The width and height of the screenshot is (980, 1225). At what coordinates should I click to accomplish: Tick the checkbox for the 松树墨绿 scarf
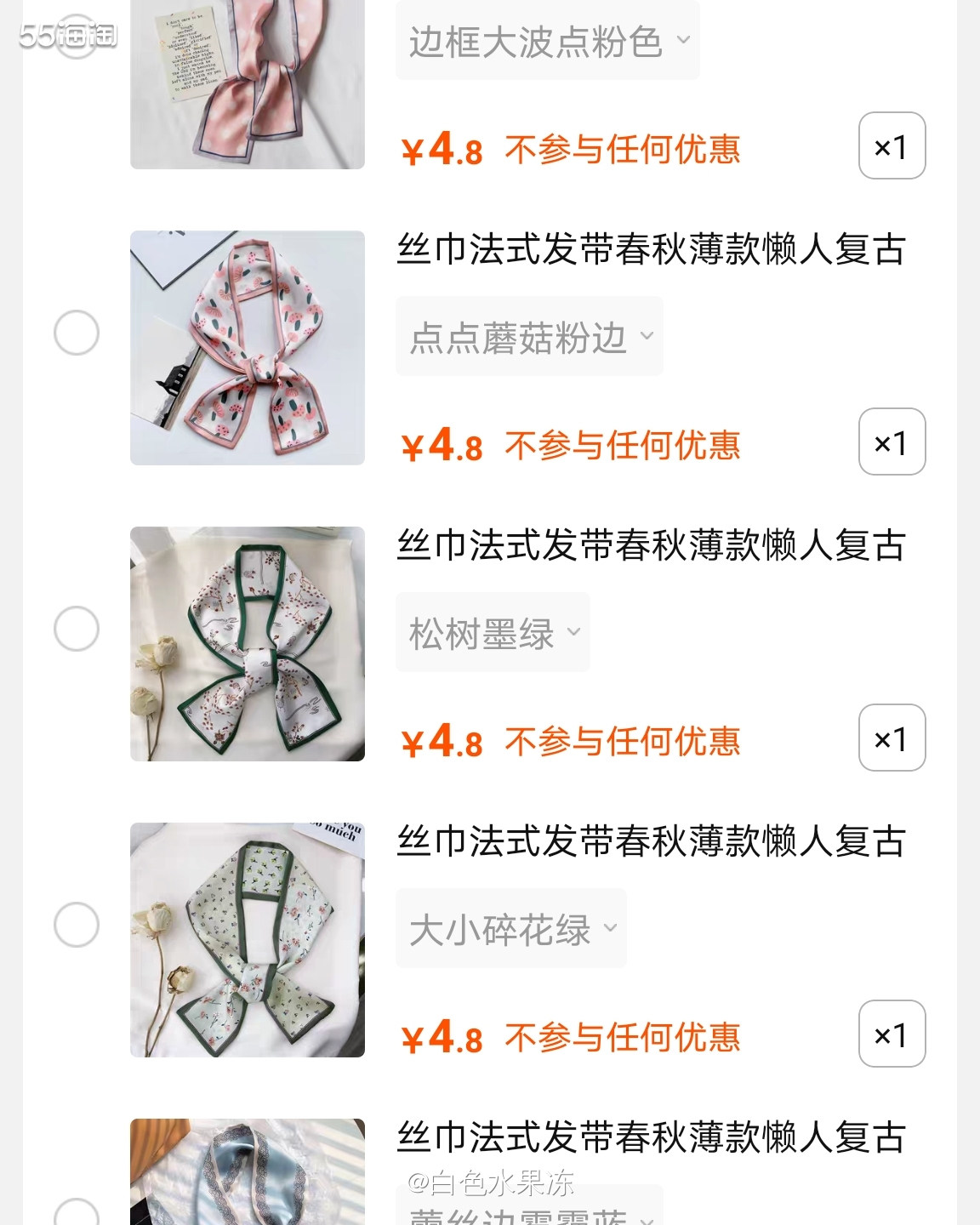(x=76, y=628)
